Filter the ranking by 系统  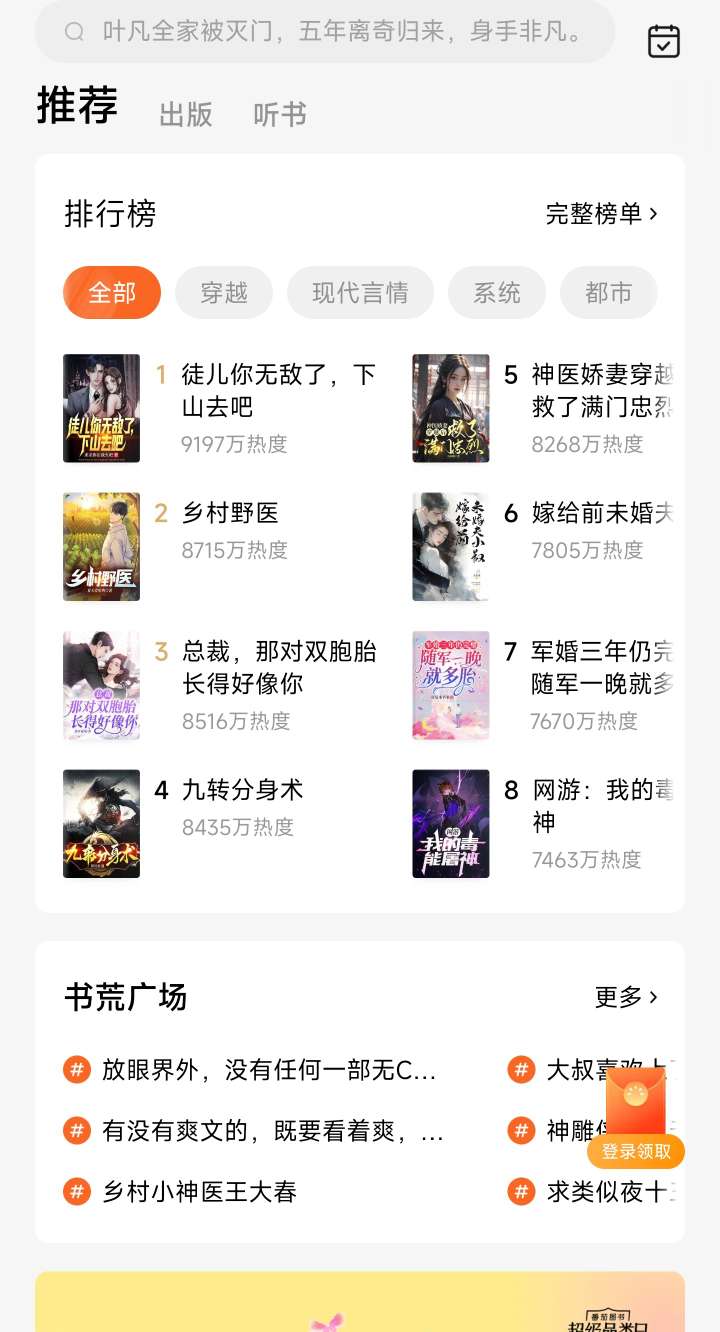point(497,293)
